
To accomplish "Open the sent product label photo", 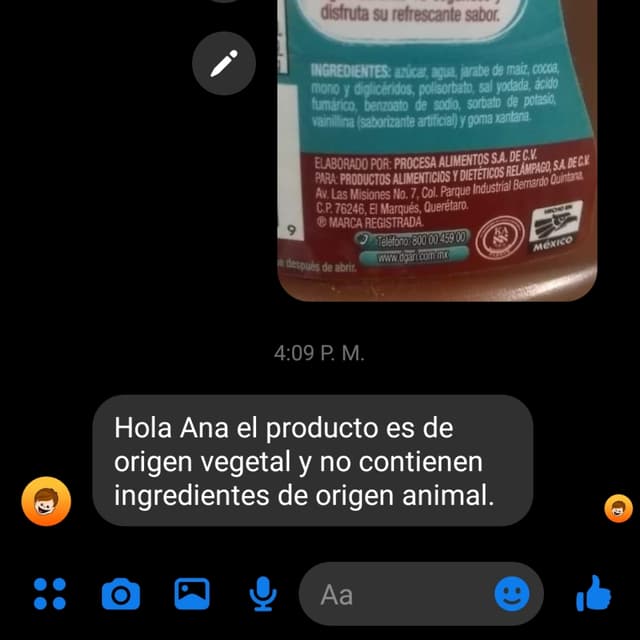I will (436, 150).
